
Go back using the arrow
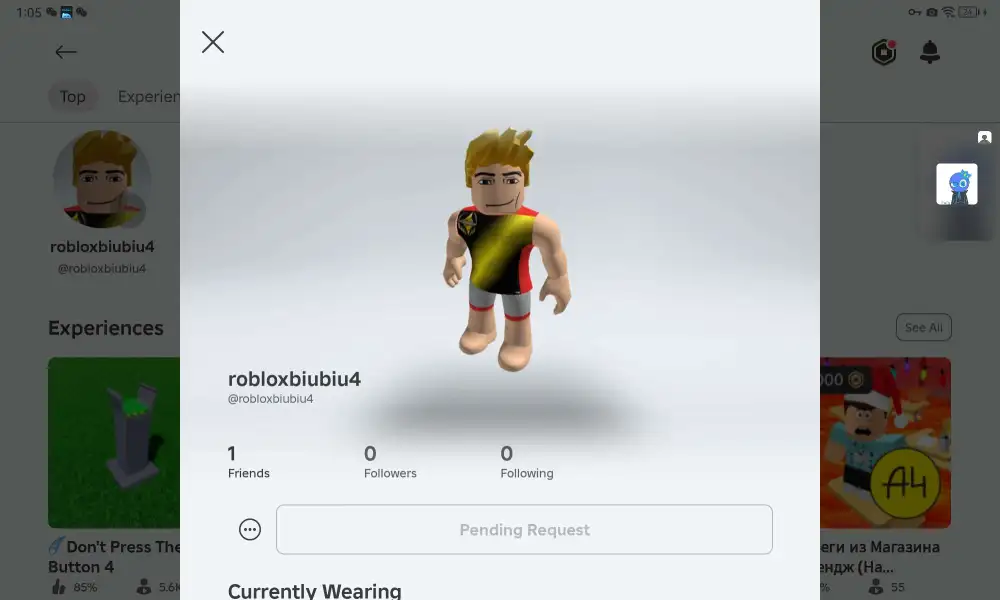66,52
